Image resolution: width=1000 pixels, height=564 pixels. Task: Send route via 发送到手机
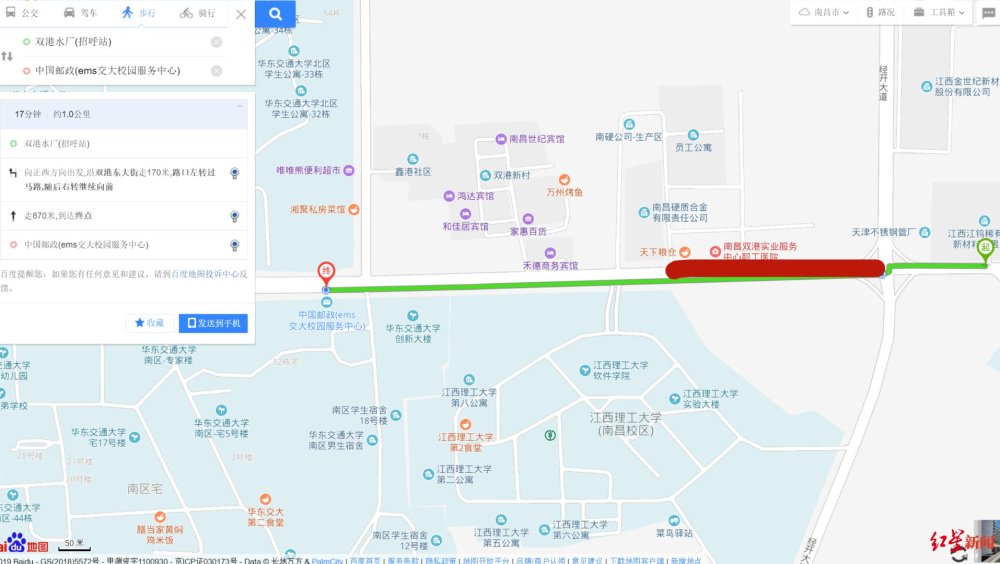[213, 323]
